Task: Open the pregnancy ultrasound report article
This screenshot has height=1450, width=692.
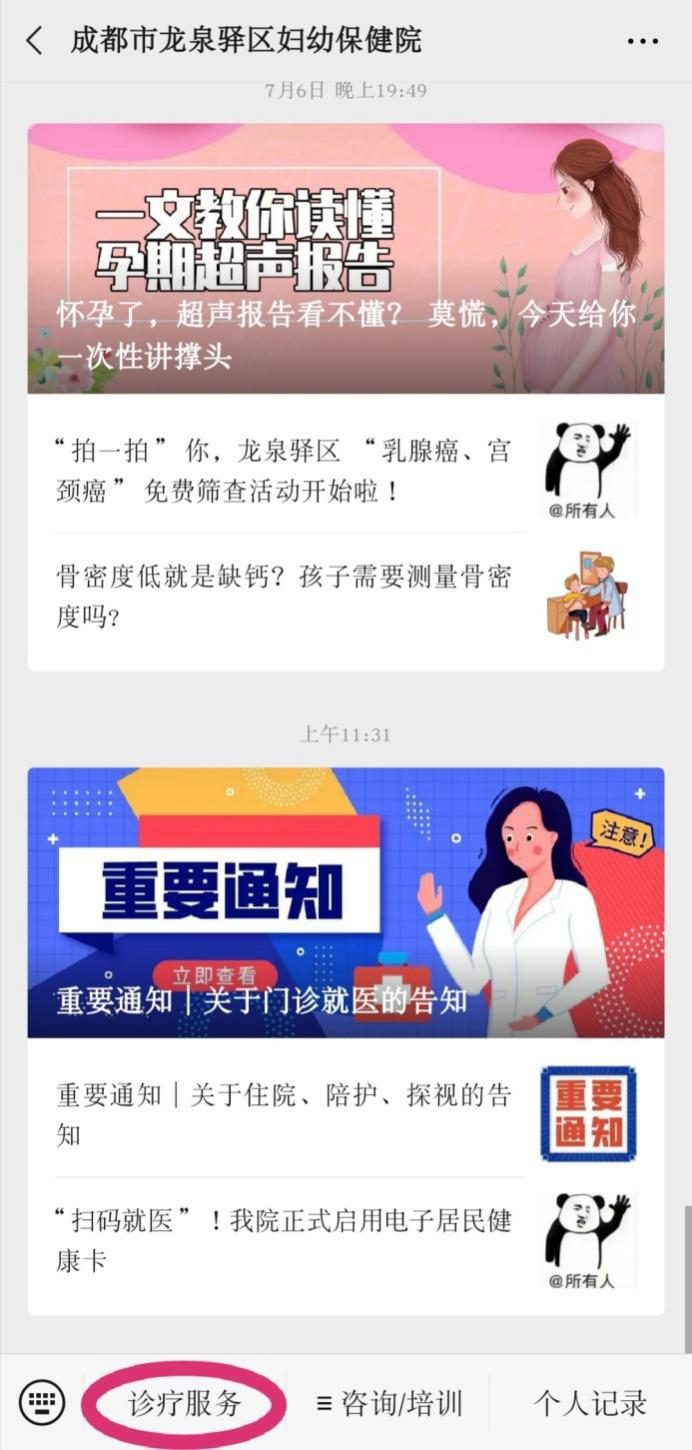Action: tap(345, 258)
